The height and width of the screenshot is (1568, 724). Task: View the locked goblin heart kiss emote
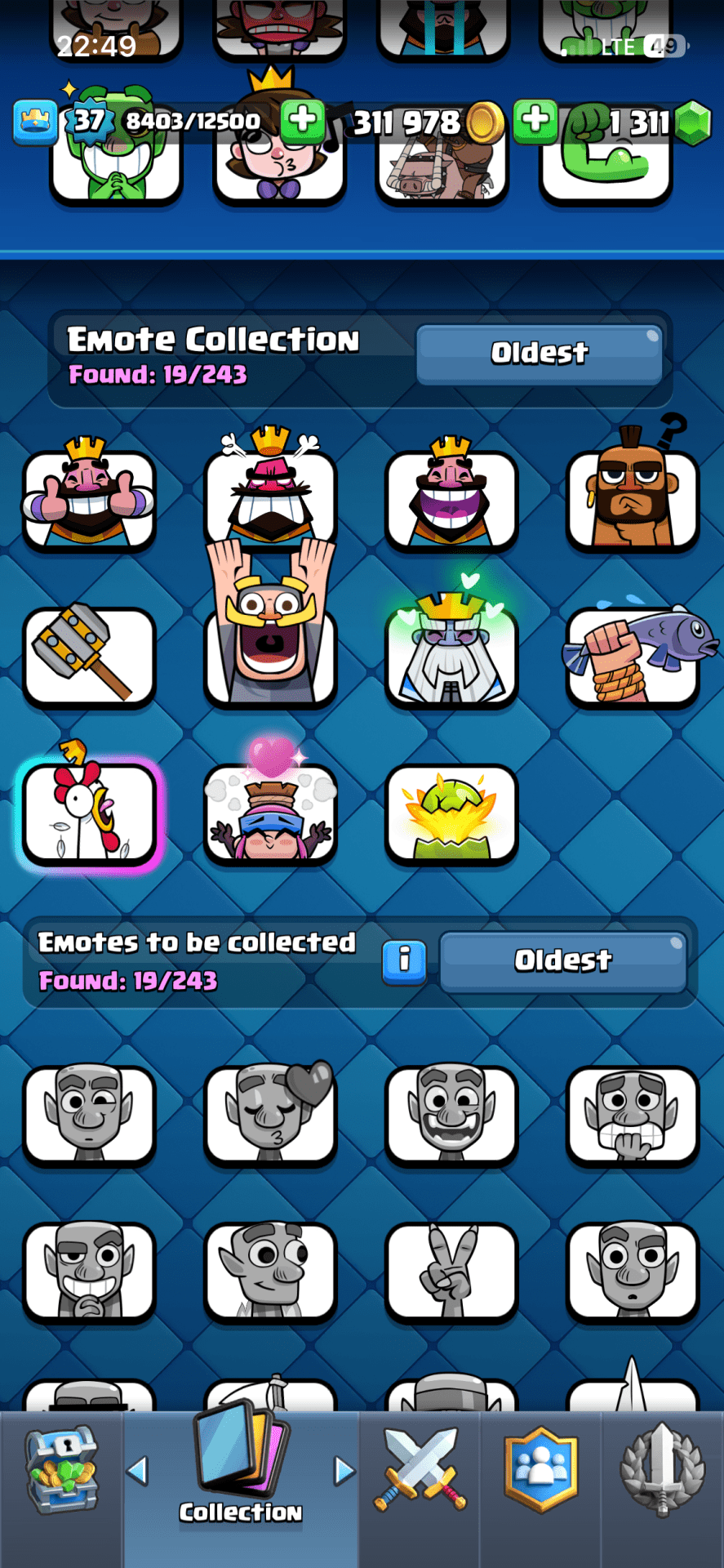(x=270, y=1114)
